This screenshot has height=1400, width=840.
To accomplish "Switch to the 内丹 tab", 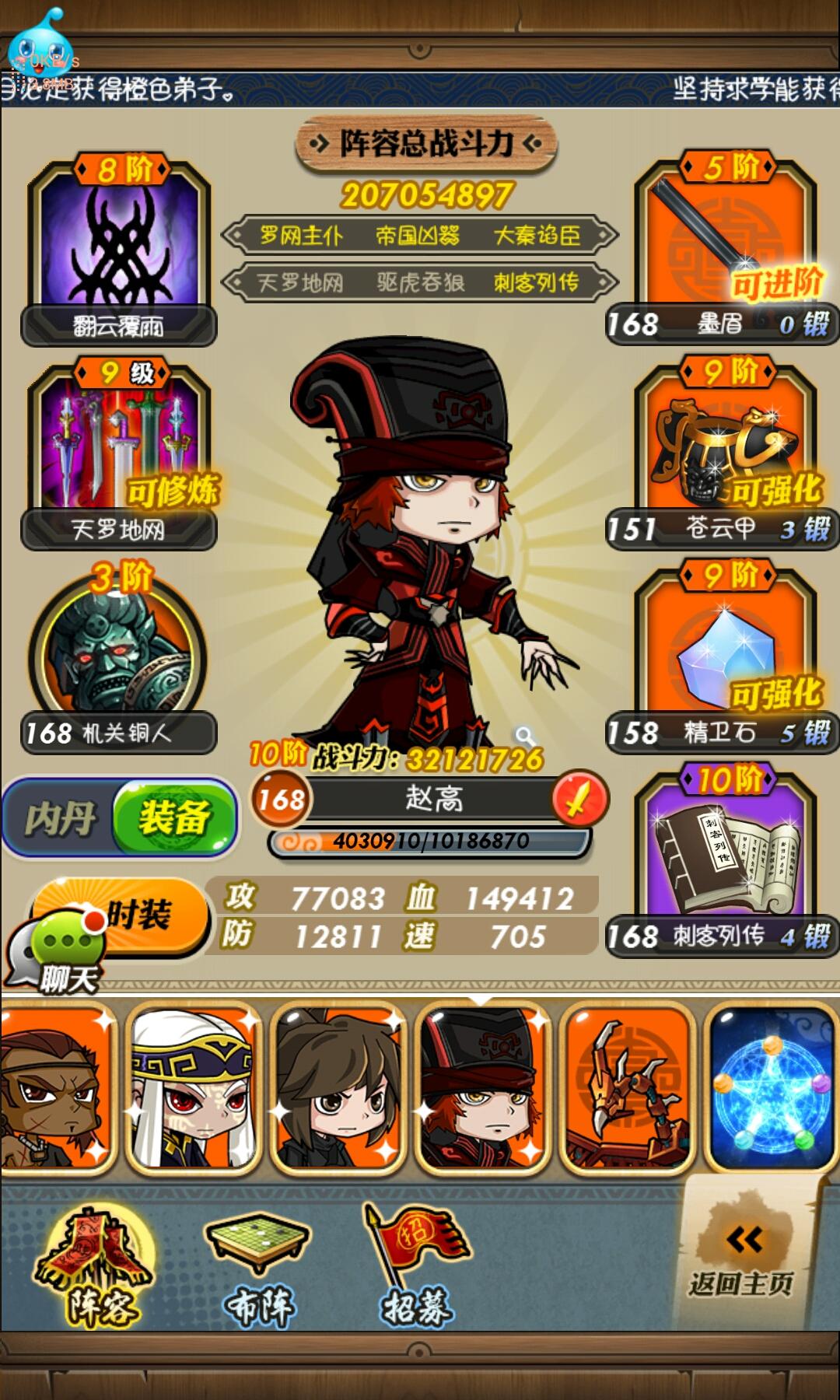I will click(61, 818).
